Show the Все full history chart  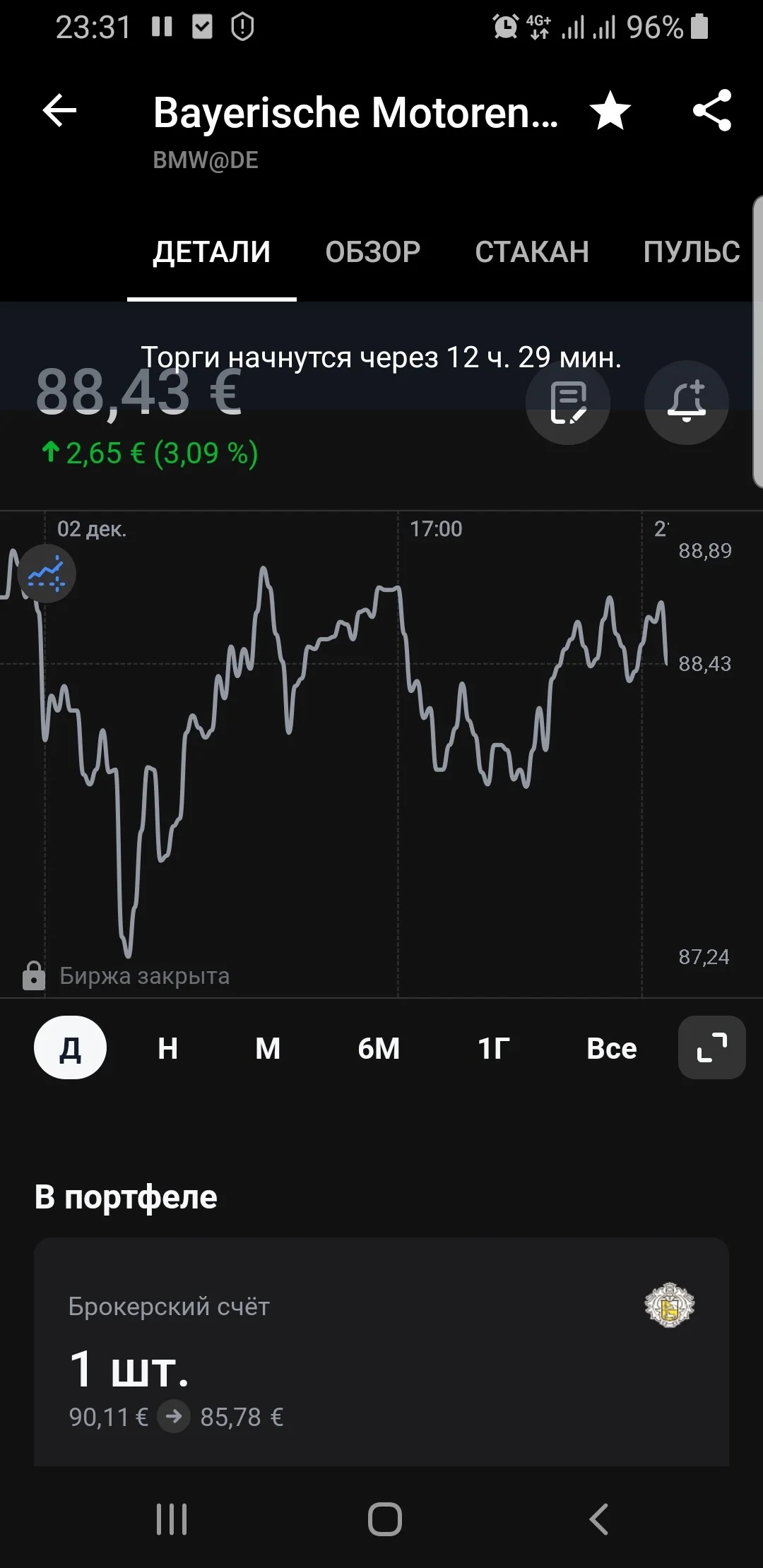point(612,1048)
